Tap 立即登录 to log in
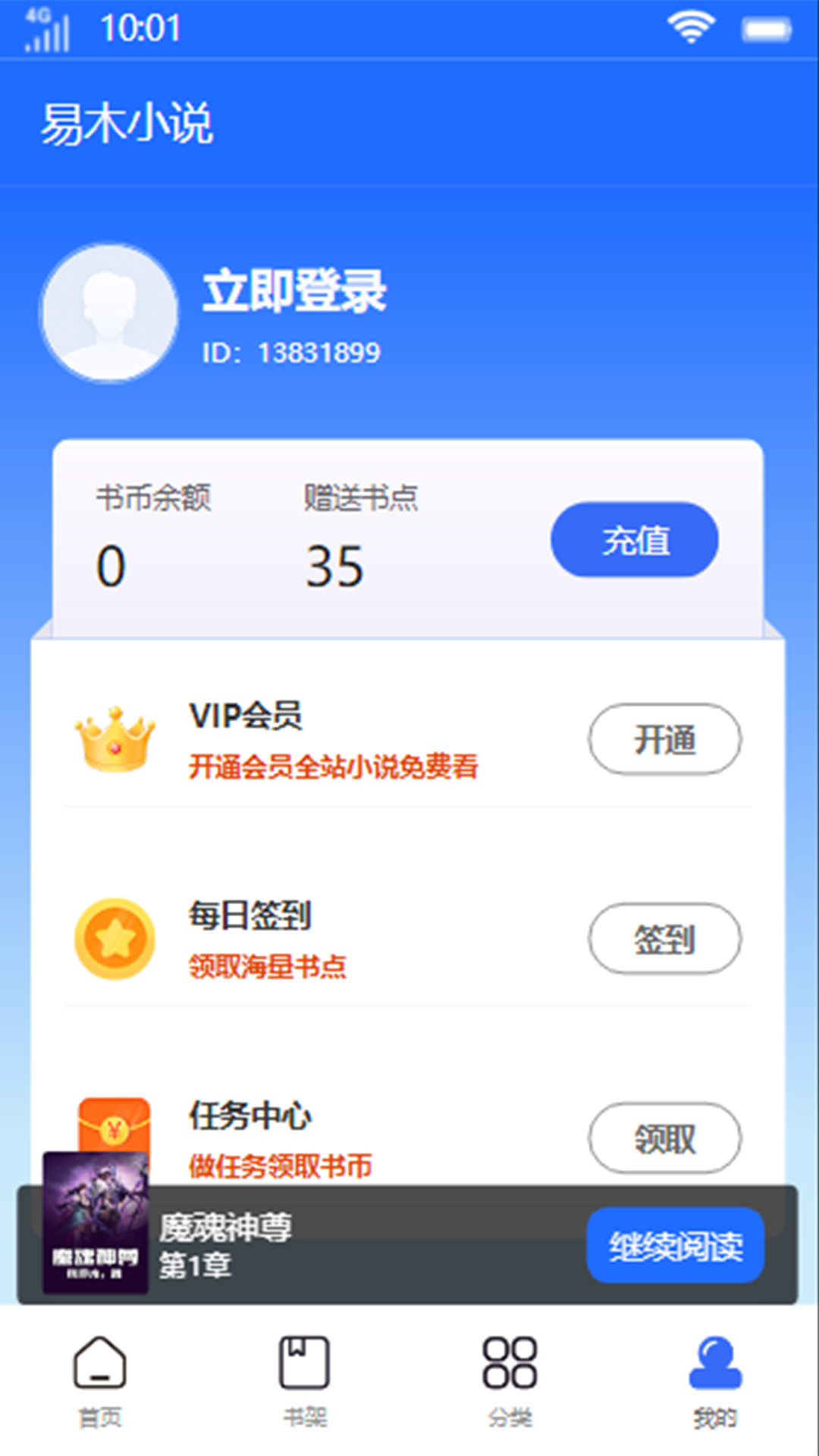This screenshot has height=1456, width=819. click(296, 292)
